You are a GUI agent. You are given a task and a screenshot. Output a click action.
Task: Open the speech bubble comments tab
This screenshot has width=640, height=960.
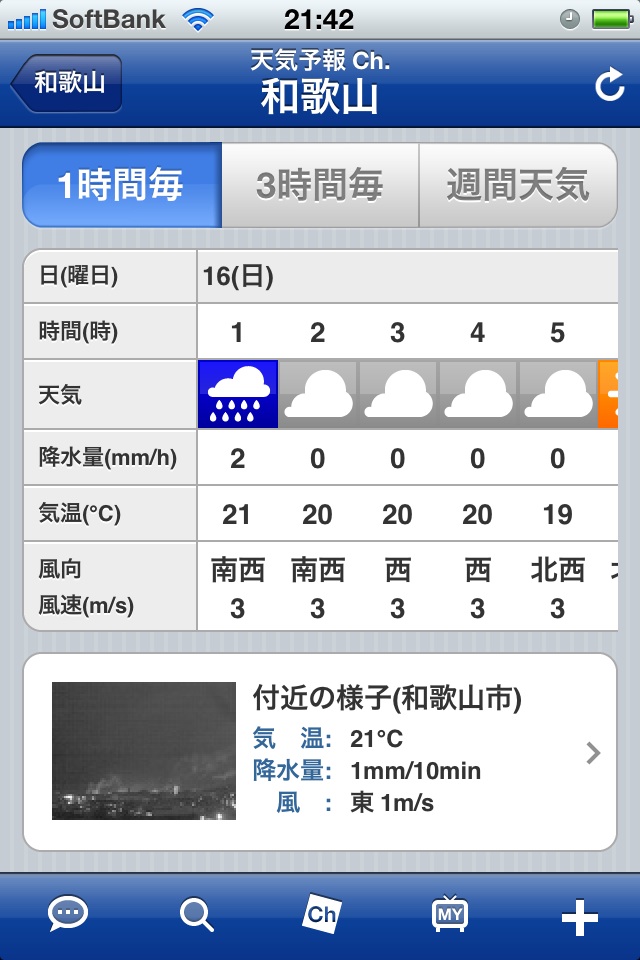click(x=68, y=914)
